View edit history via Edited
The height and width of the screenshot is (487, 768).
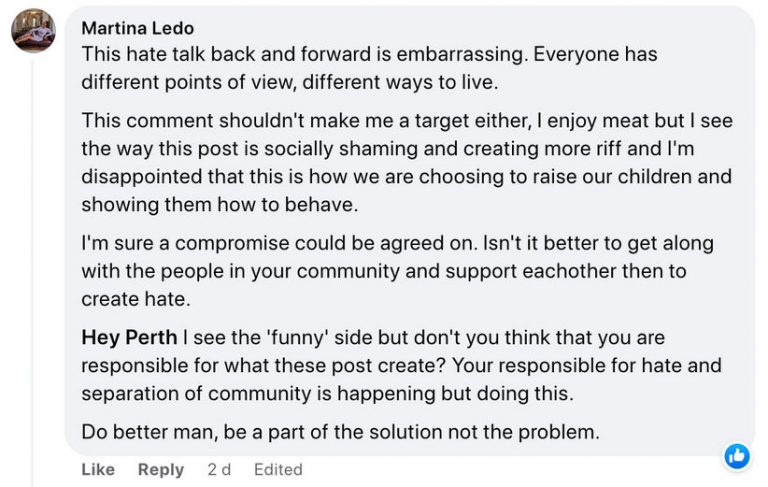278,469
